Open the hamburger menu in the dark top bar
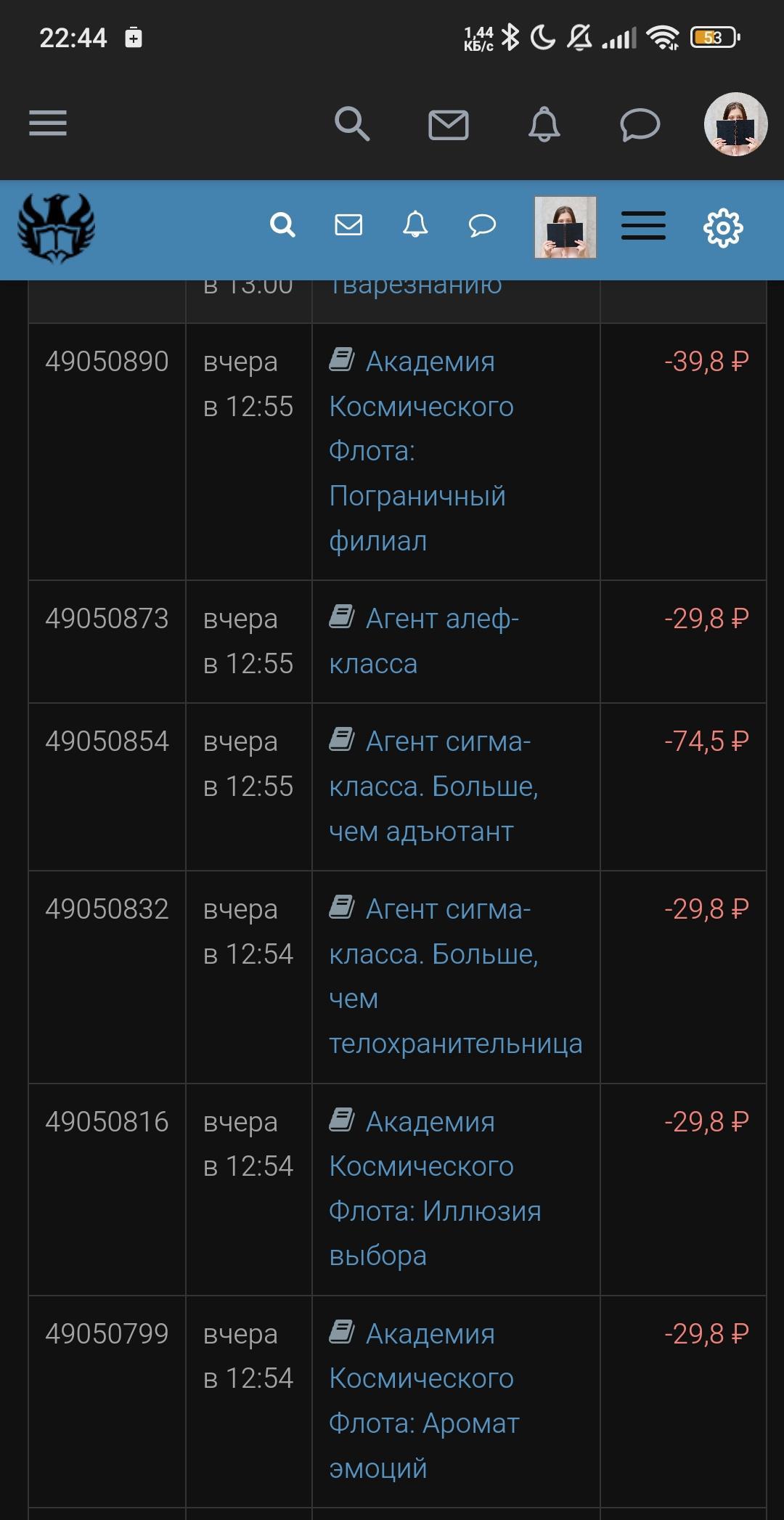This screenshot has height=1520, width=784. coord(48,123)
